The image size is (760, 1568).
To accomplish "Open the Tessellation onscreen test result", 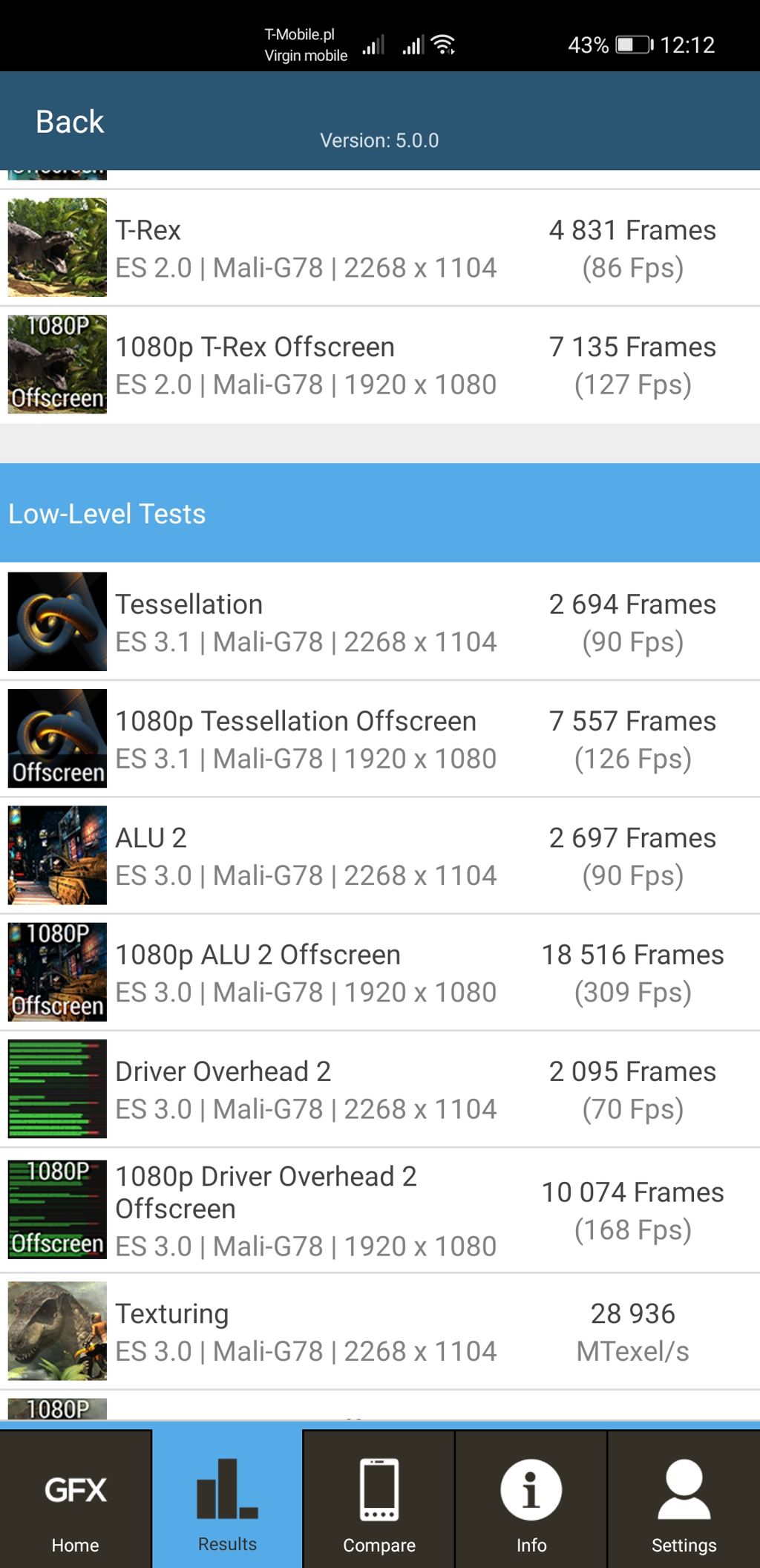I will (x=380, y=622).
